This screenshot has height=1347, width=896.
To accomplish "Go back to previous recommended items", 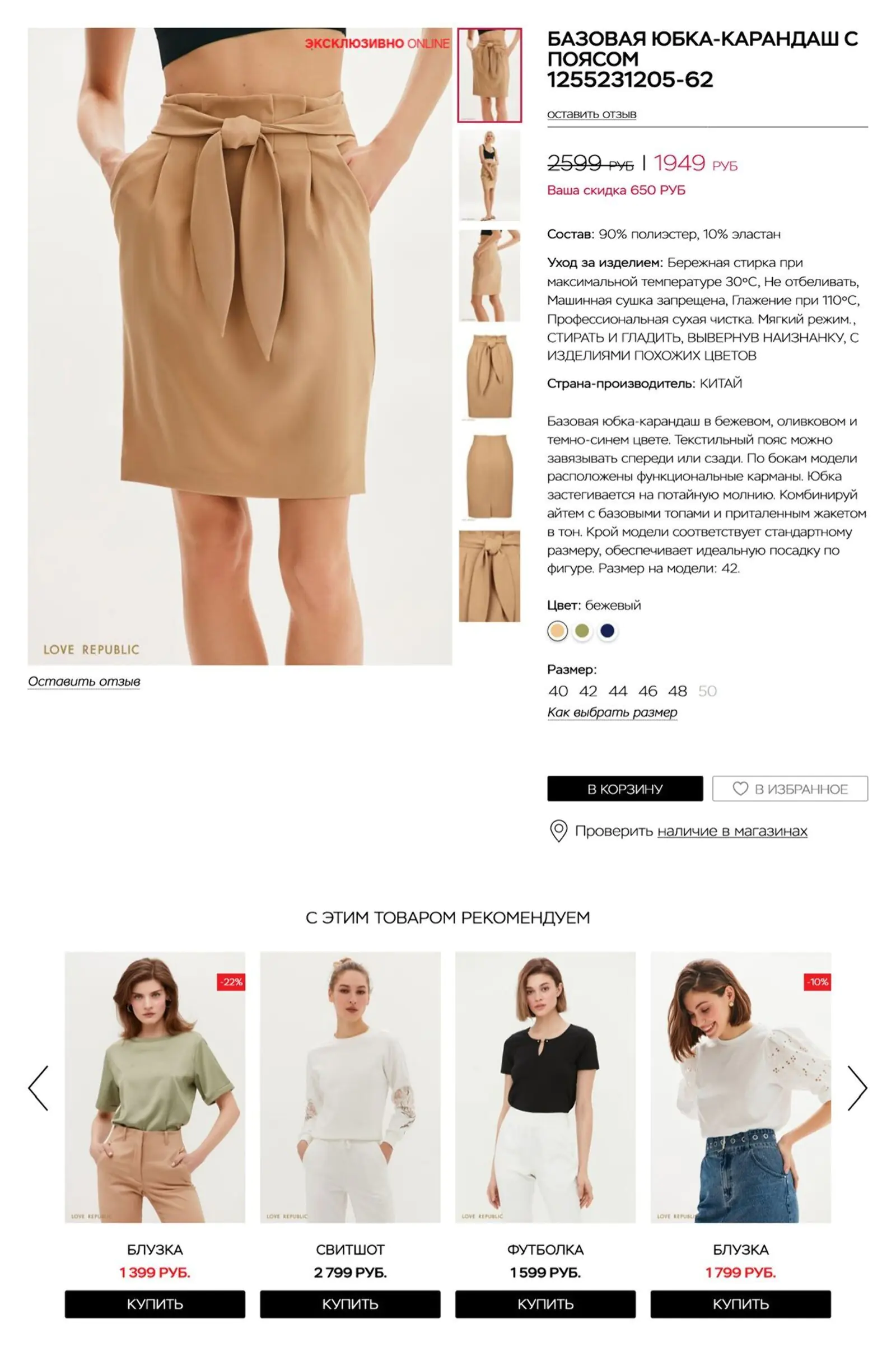I will 38,1088.
